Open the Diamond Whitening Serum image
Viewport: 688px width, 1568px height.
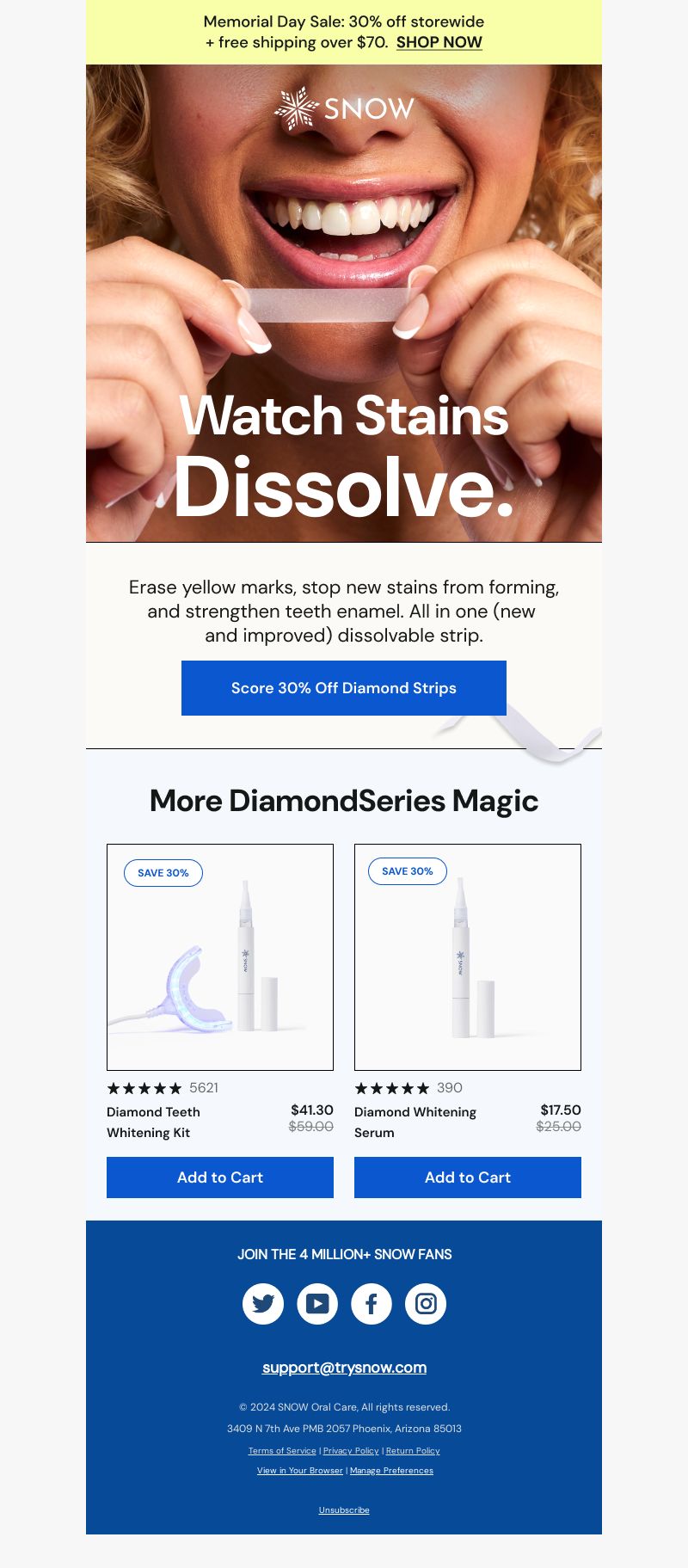click(468, 957)
